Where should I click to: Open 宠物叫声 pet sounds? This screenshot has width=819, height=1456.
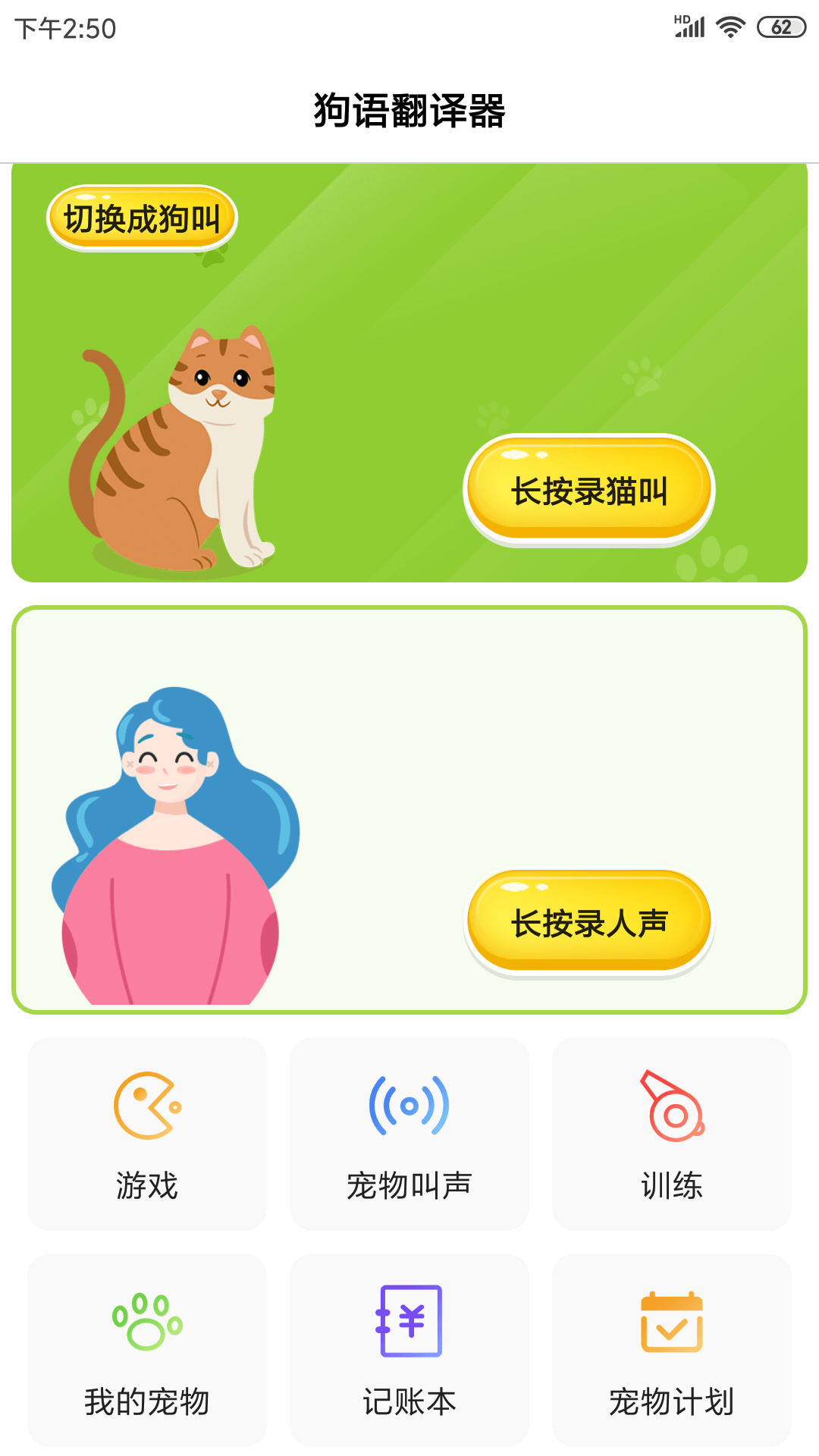tap(409, 1134)
